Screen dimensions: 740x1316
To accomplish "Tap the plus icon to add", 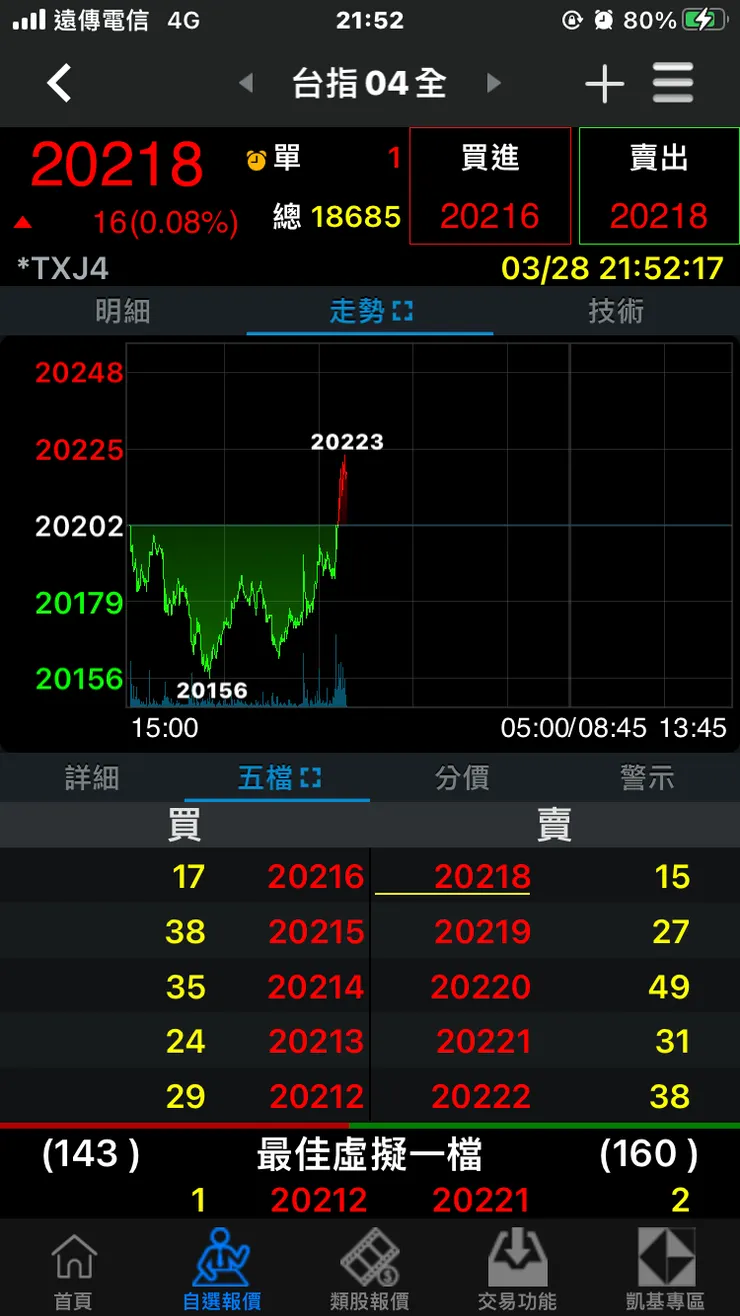I will (604, 84).
